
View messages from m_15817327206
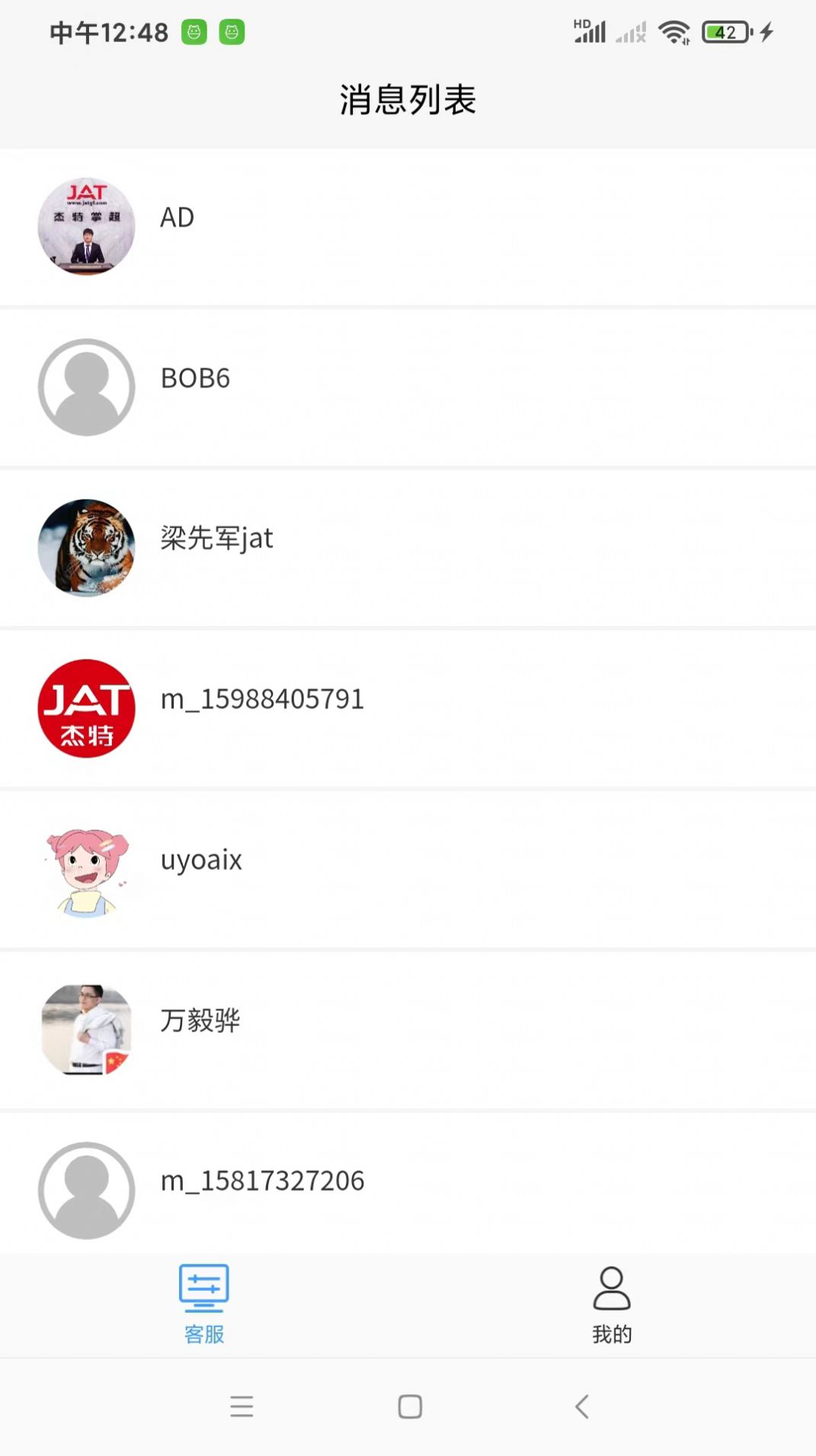click(x=408, y=1185)
